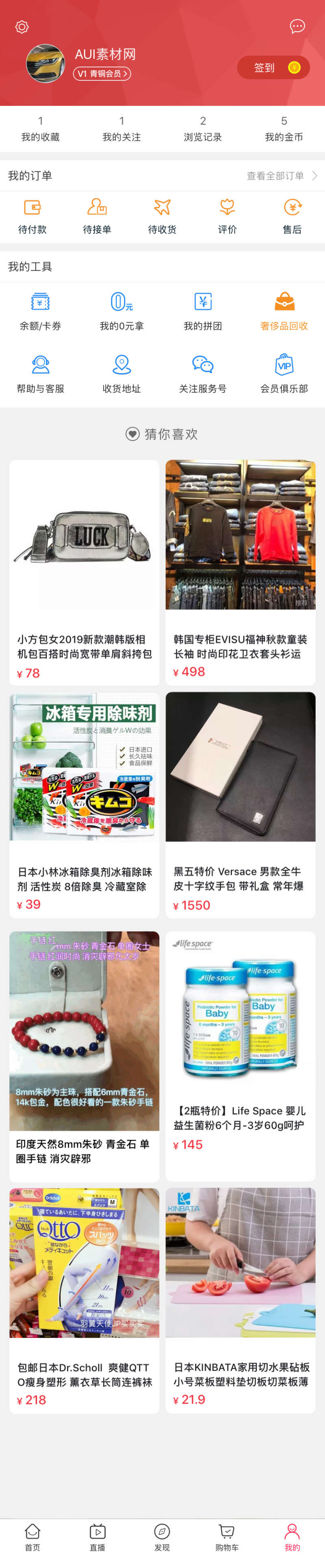Select the 奢侈品回收 luxury recycling tool
The width and height of the screenshot is (325, 1568).
coord(284,311)
